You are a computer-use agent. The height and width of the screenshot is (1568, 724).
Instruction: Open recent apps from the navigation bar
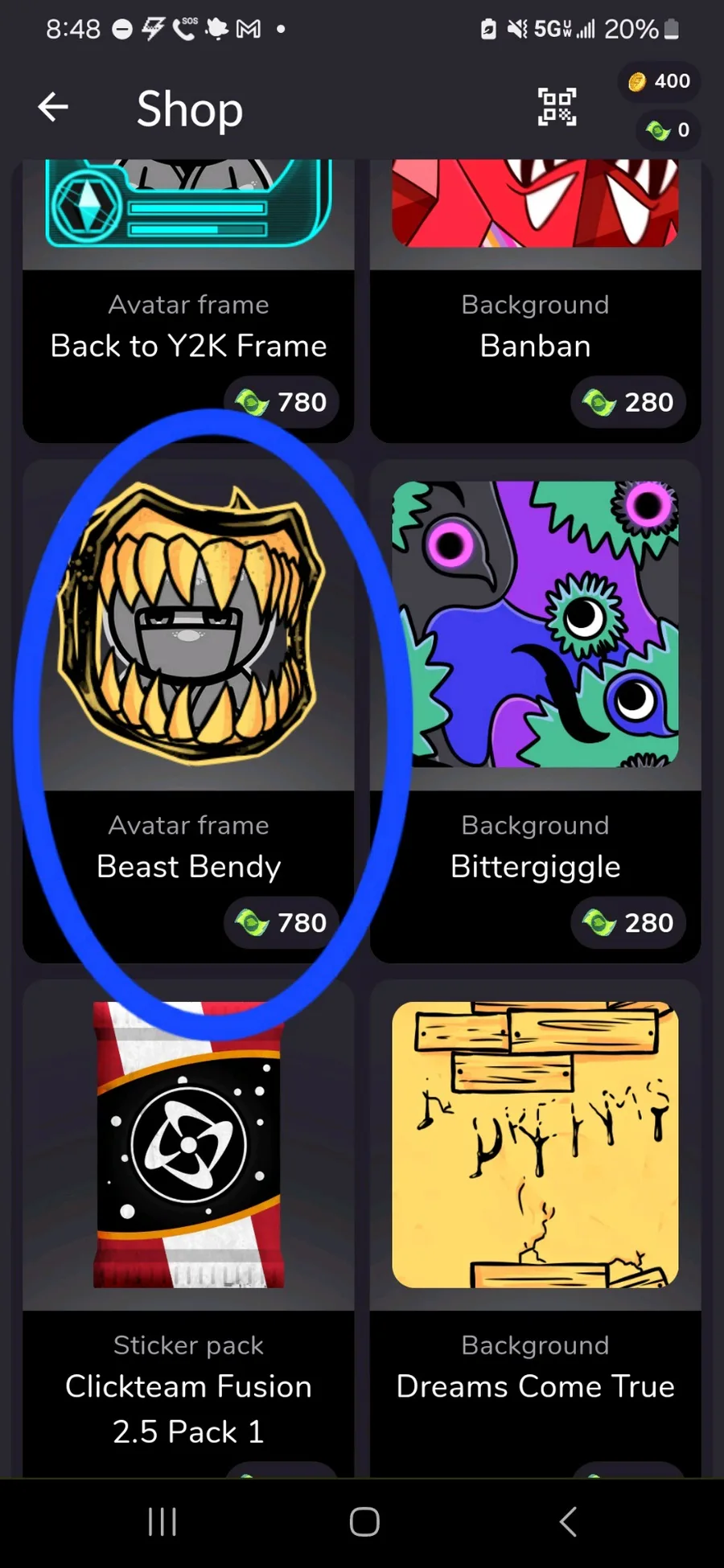click(x=162, y=1521)
